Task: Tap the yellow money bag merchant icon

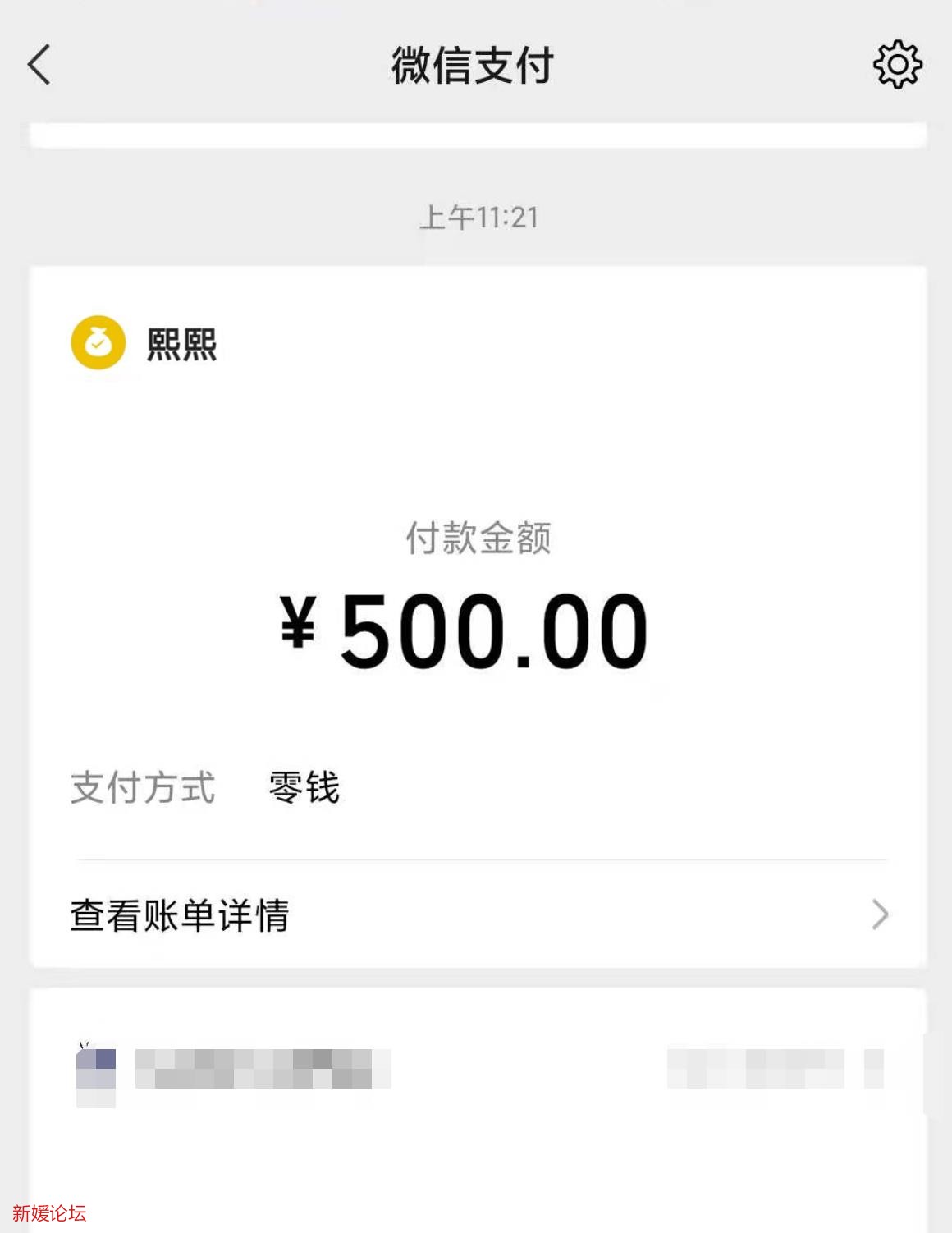Action: (x=97, y=343)
